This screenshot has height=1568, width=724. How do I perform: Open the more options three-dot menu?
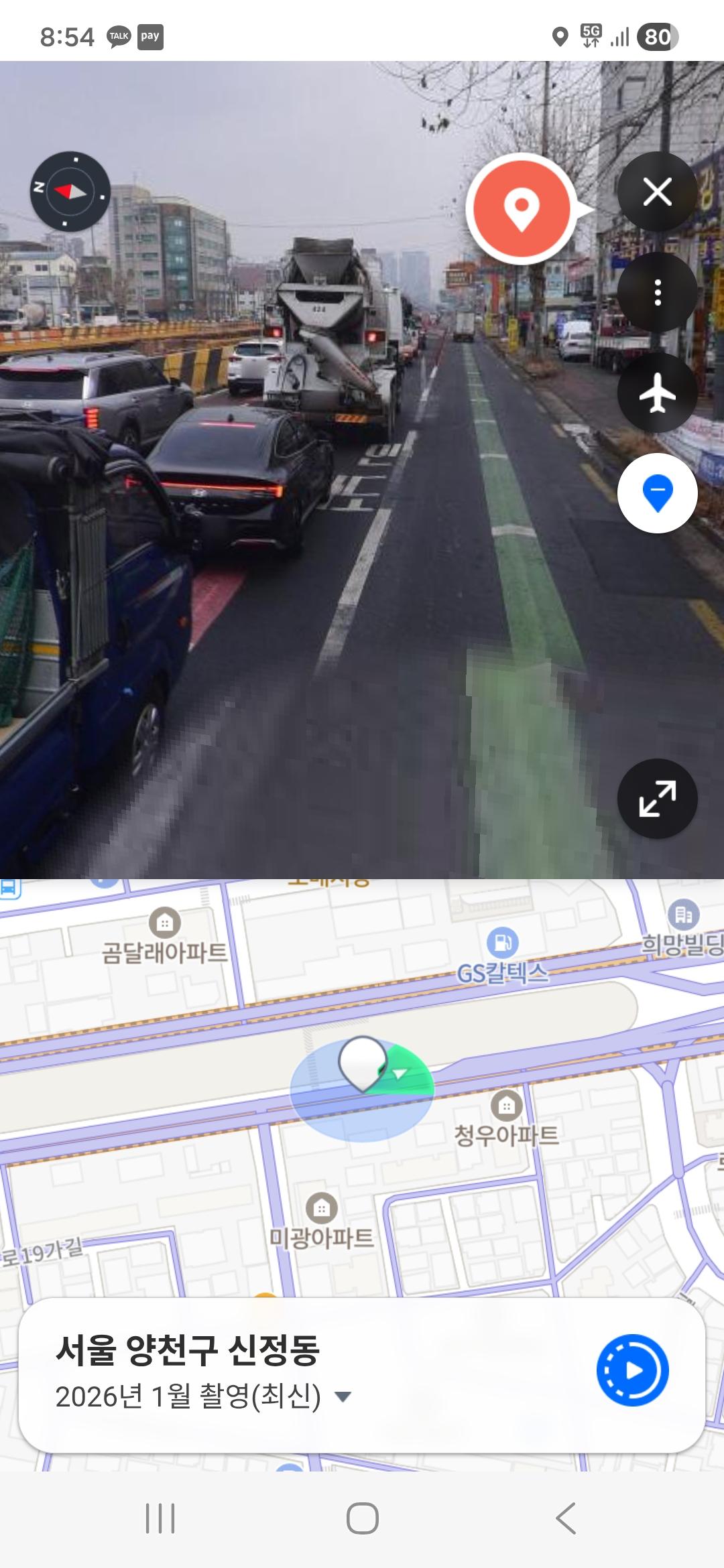(x=657, y=291)
